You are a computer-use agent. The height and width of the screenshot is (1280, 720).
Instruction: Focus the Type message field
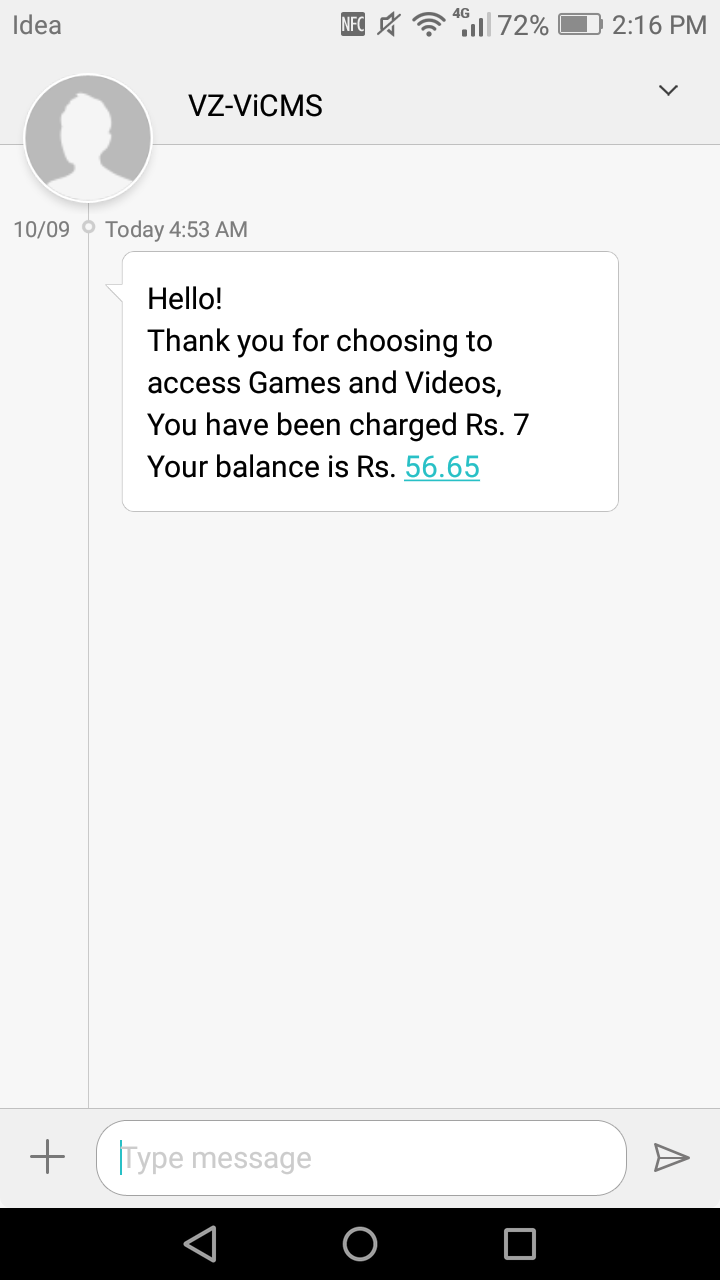pyautogui.click(x=360, y=1158)
